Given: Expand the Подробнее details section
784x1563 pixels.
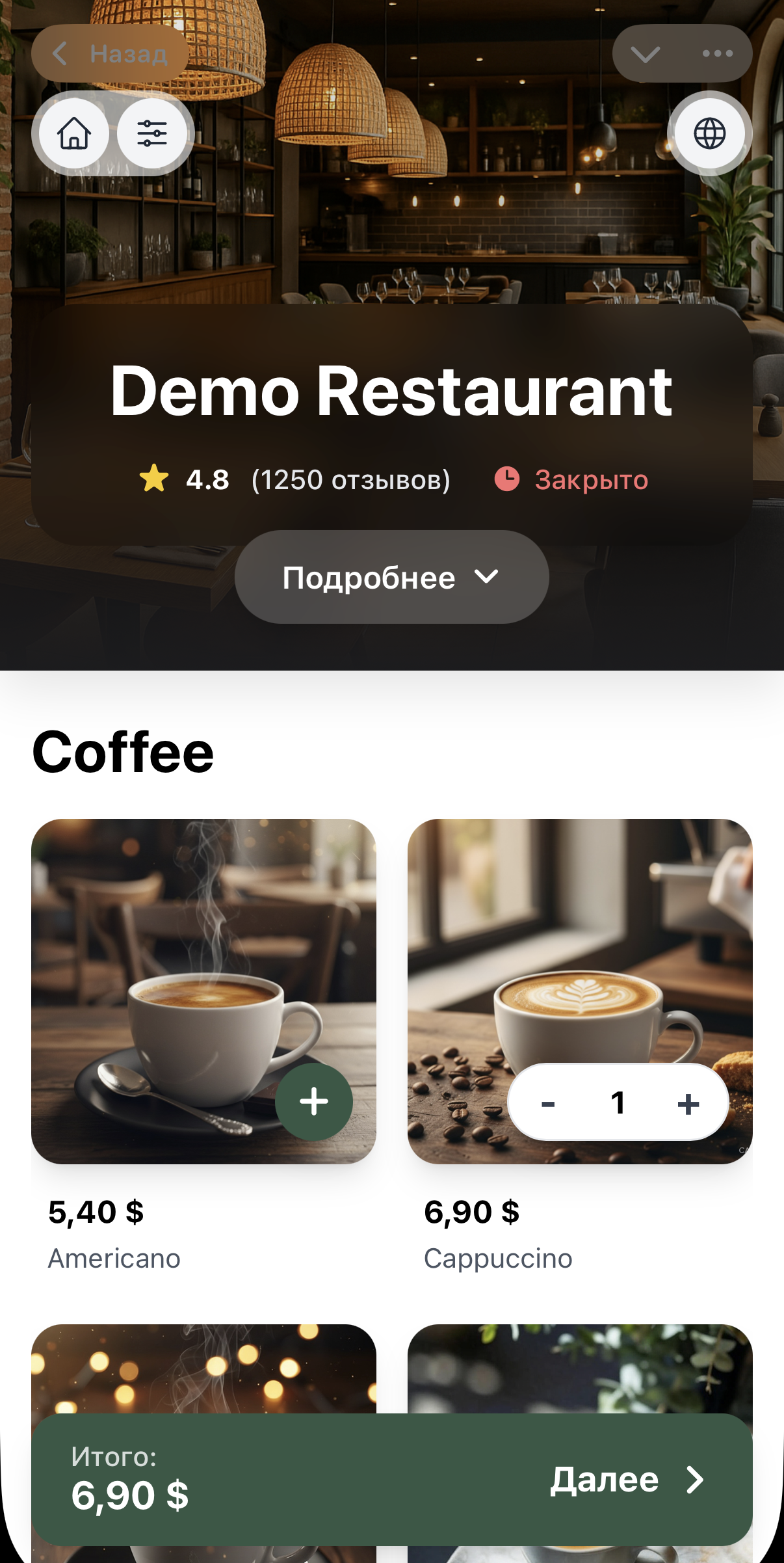Looking at the screenshot, I should point(391,577).
